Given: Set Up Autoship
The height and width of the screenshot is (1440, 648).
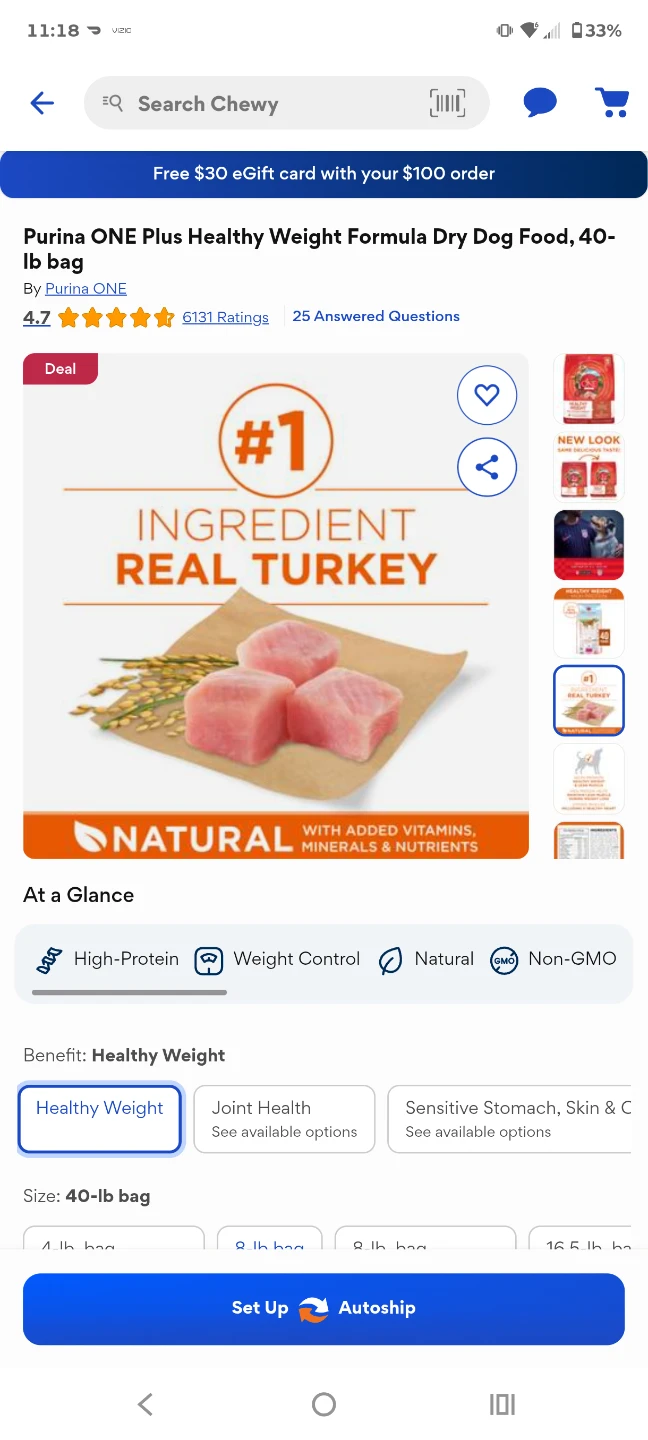Looking at the screenshot, I should click(x=324, y=1308).
